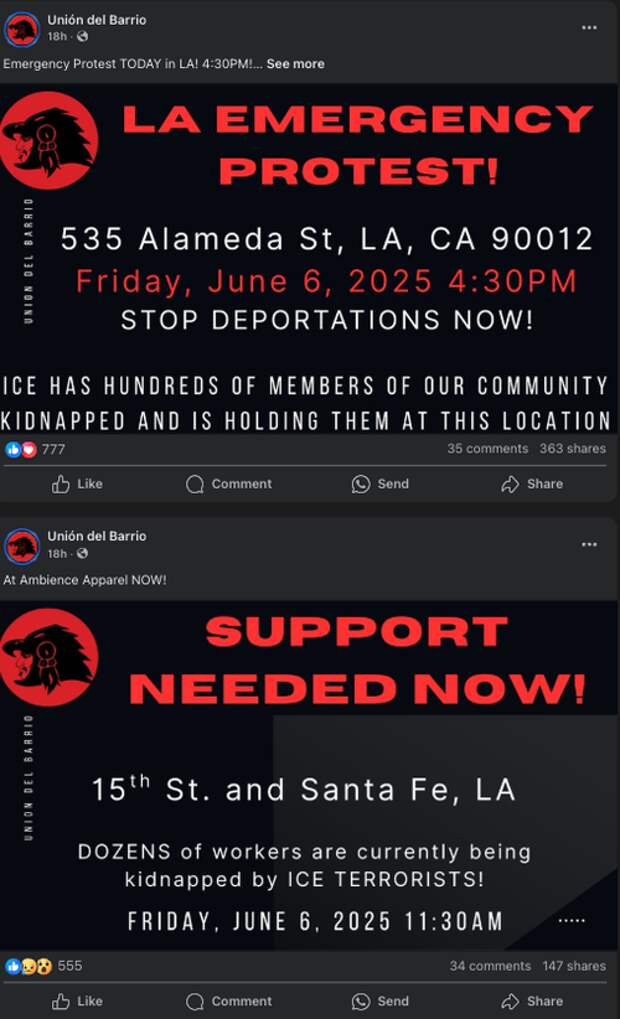Screen dimensions: 620x1019
Task: Open overflow menu on LA Emergency Protest post
Action: point(589,27)
